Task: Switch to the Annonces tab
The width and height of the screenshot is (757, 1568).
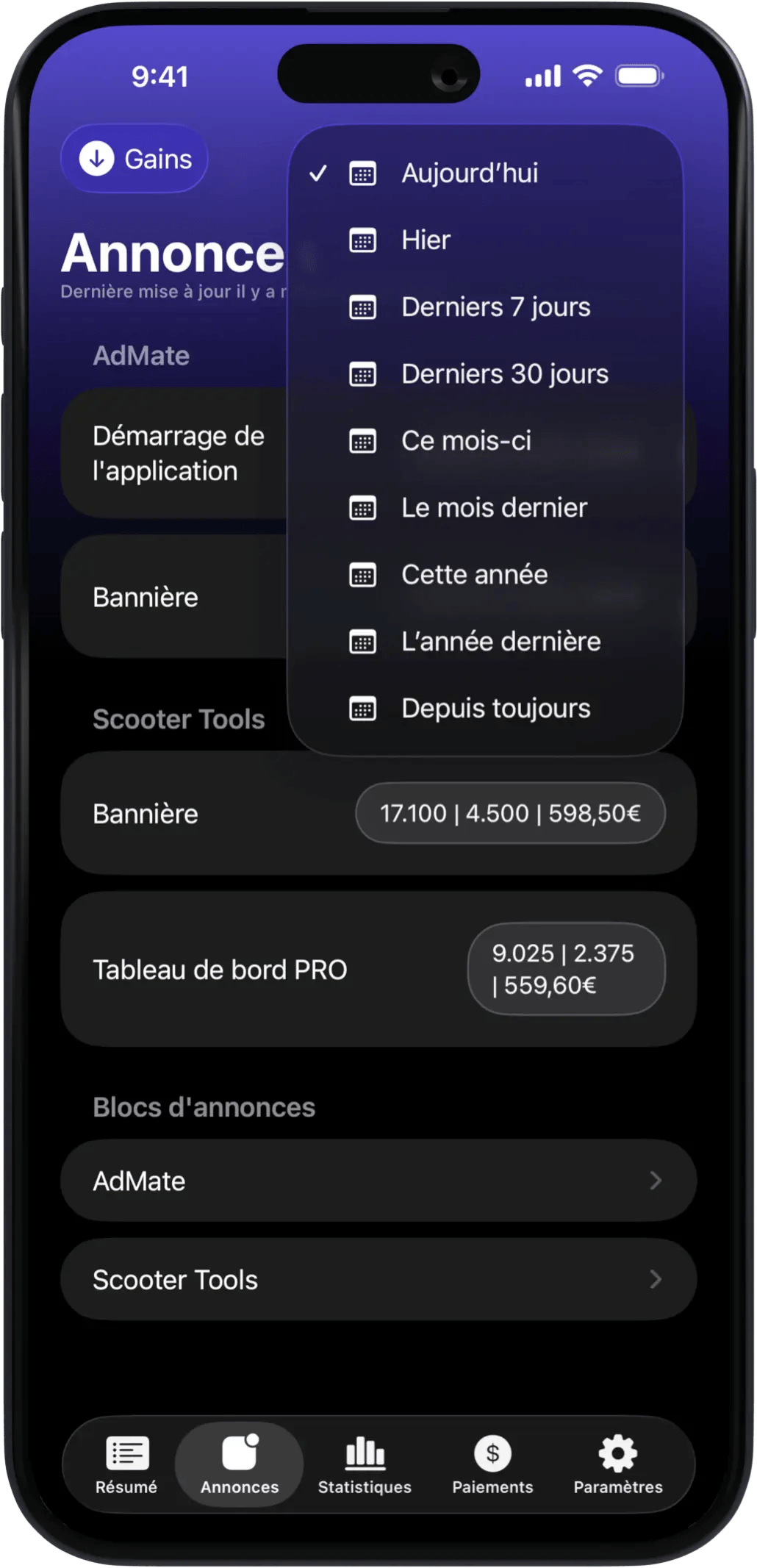Action: [x=240, y=1464]
